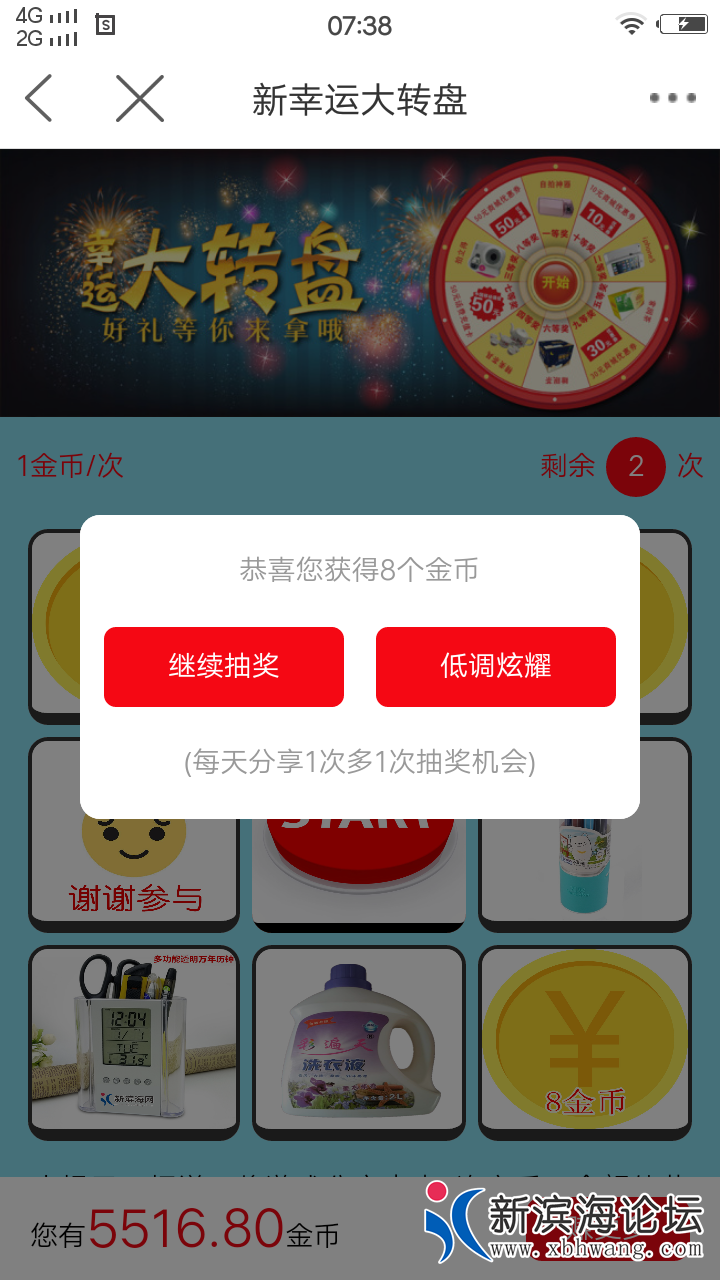
Task: Open the three-dot overflow menu
Action: 672,98
